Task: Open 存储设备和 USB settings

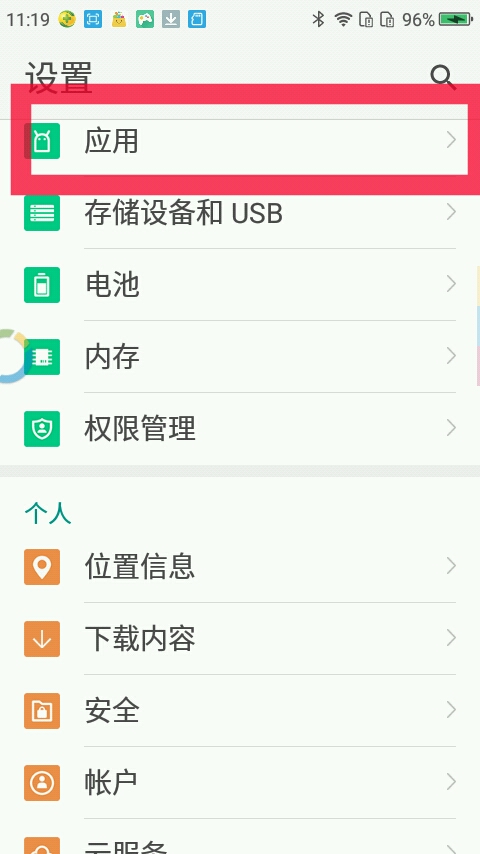Action: coord(240,212)
